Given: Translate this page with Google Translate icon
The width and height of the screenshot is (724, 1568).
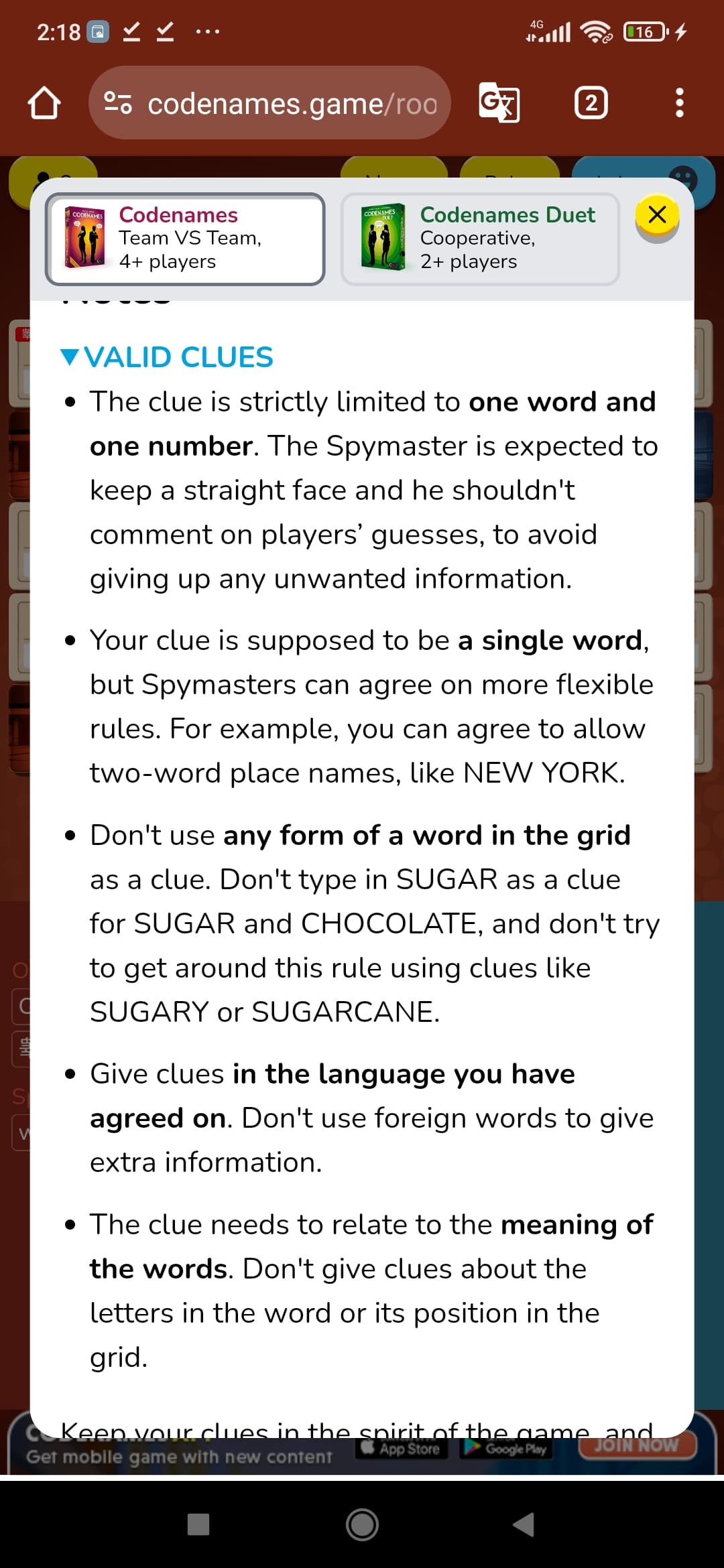Looking at the screenshot, I should pos(499,103).
